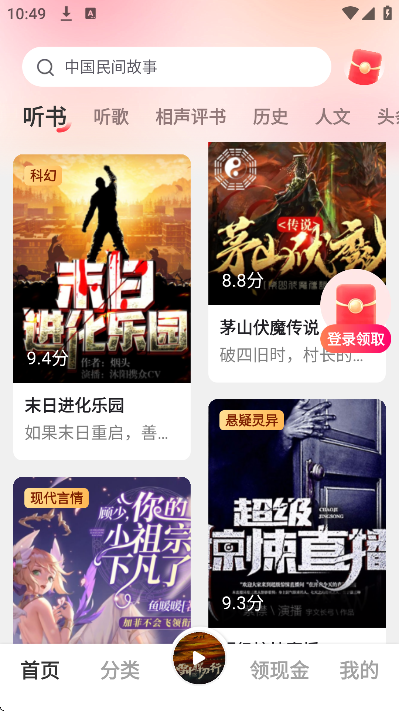Switch to the 我的 bottom tab
The width and height of the screenshot is (399, 711).
pos(359,670)
